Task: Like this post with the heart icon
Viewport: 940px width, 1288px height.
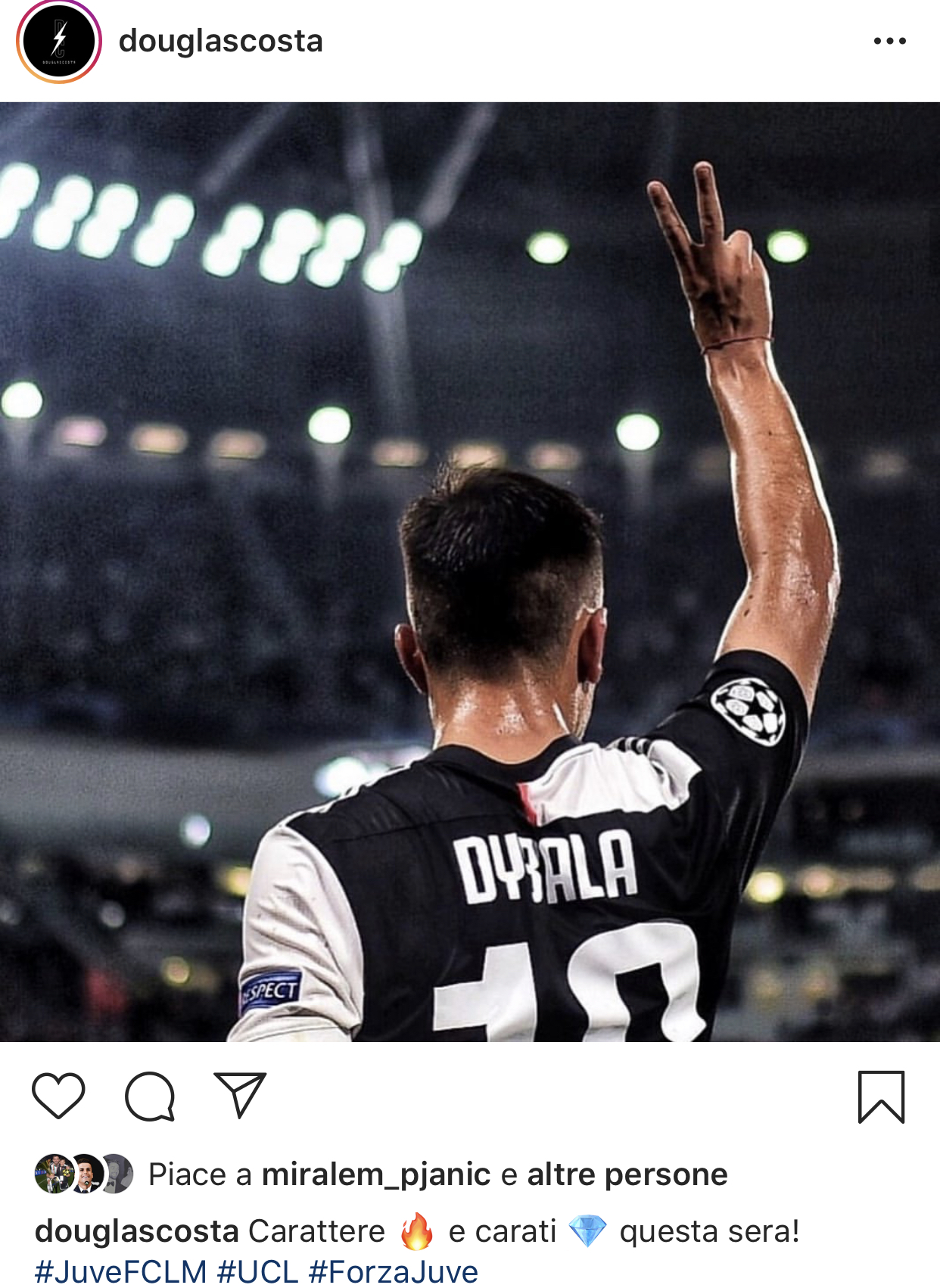Action: [58, 1096]
